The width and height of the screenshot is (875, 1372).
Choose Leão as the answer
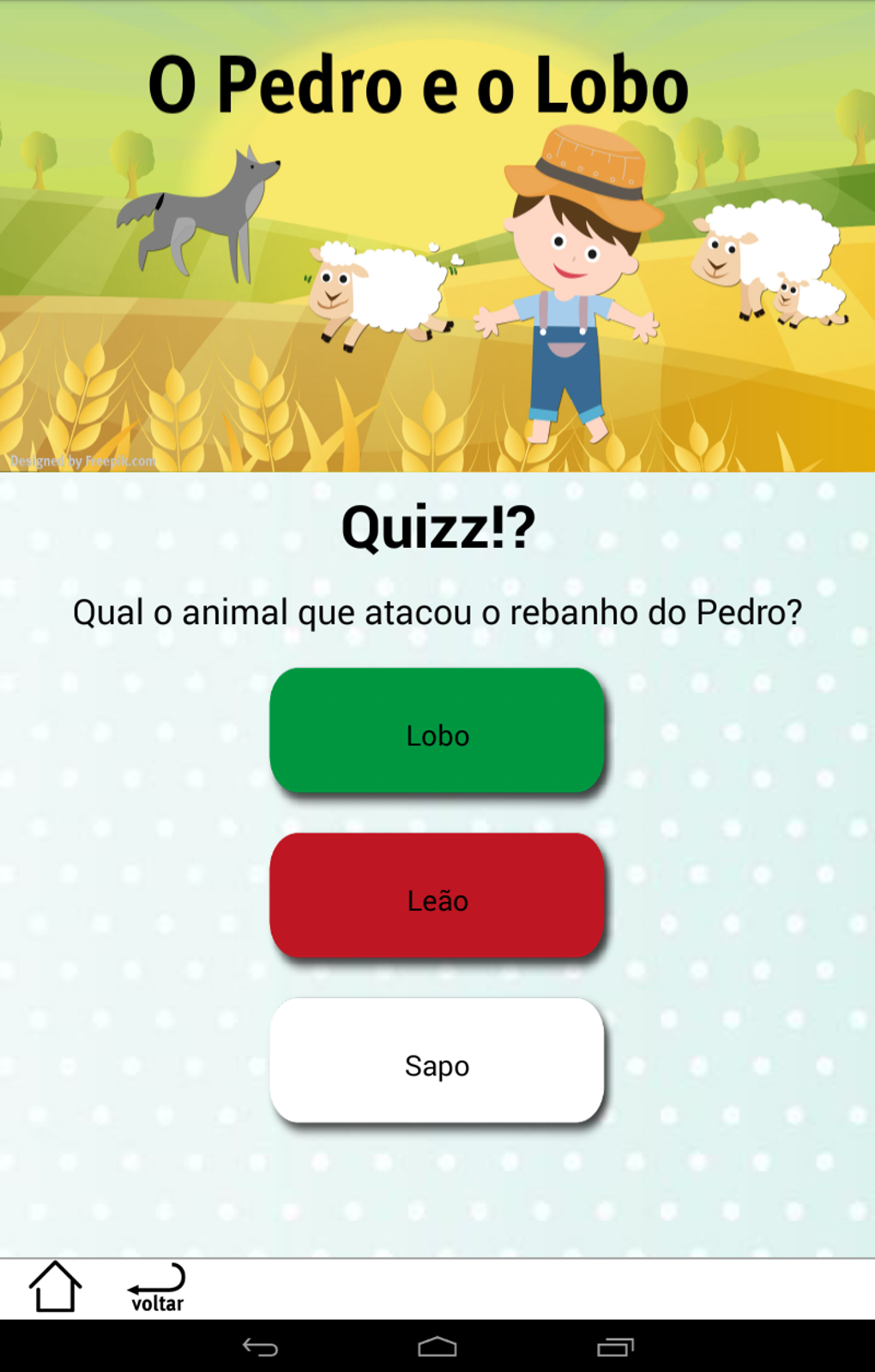tap(437, 895)
